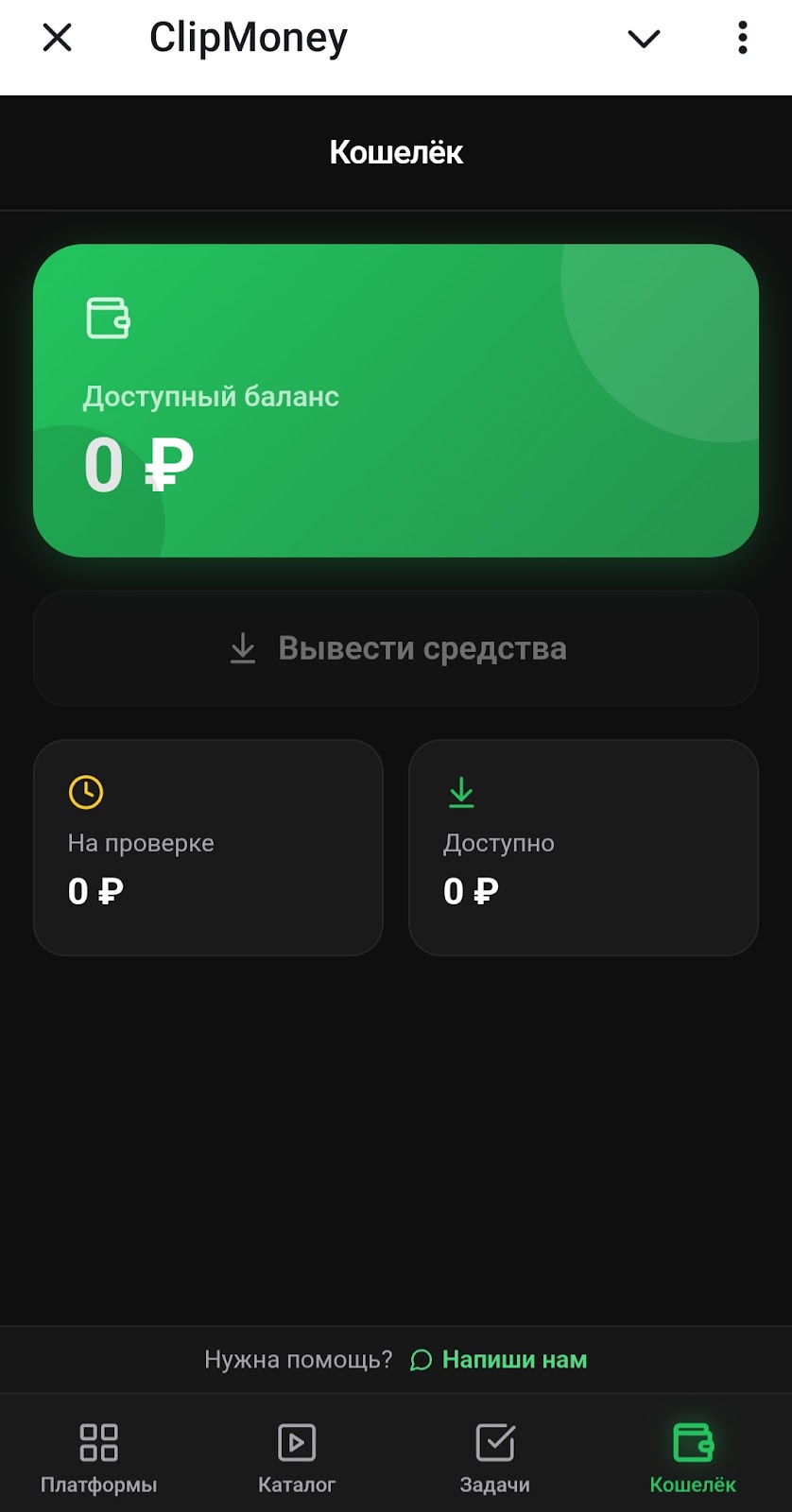The height and width of the screenshot is (1512, 792).
Task: Open the three-dot overflow menu
Action: click(743, 39)
